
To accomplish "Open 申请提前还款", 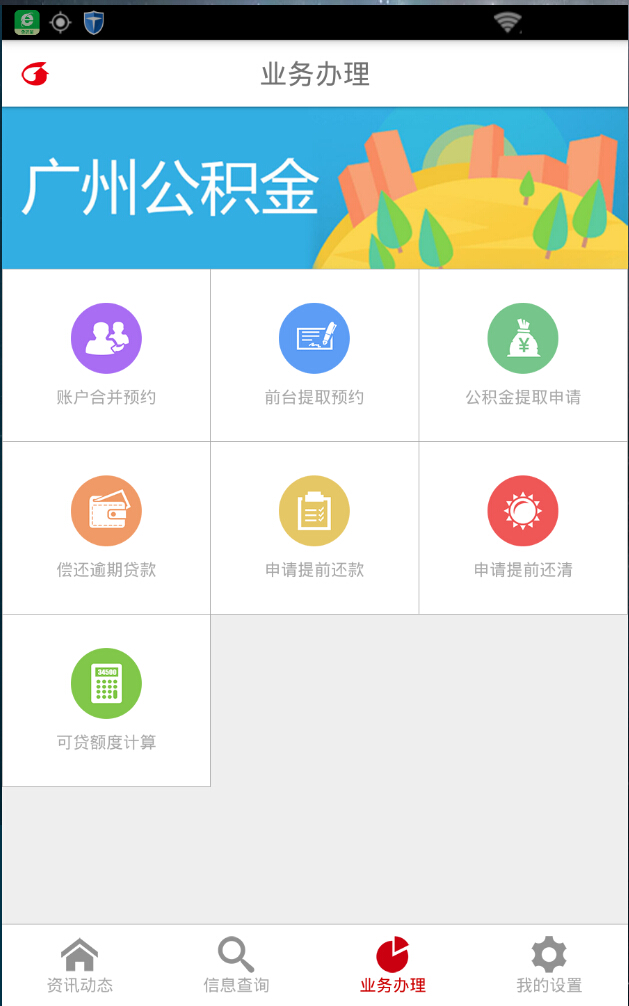I will click(x=314, y=527).
